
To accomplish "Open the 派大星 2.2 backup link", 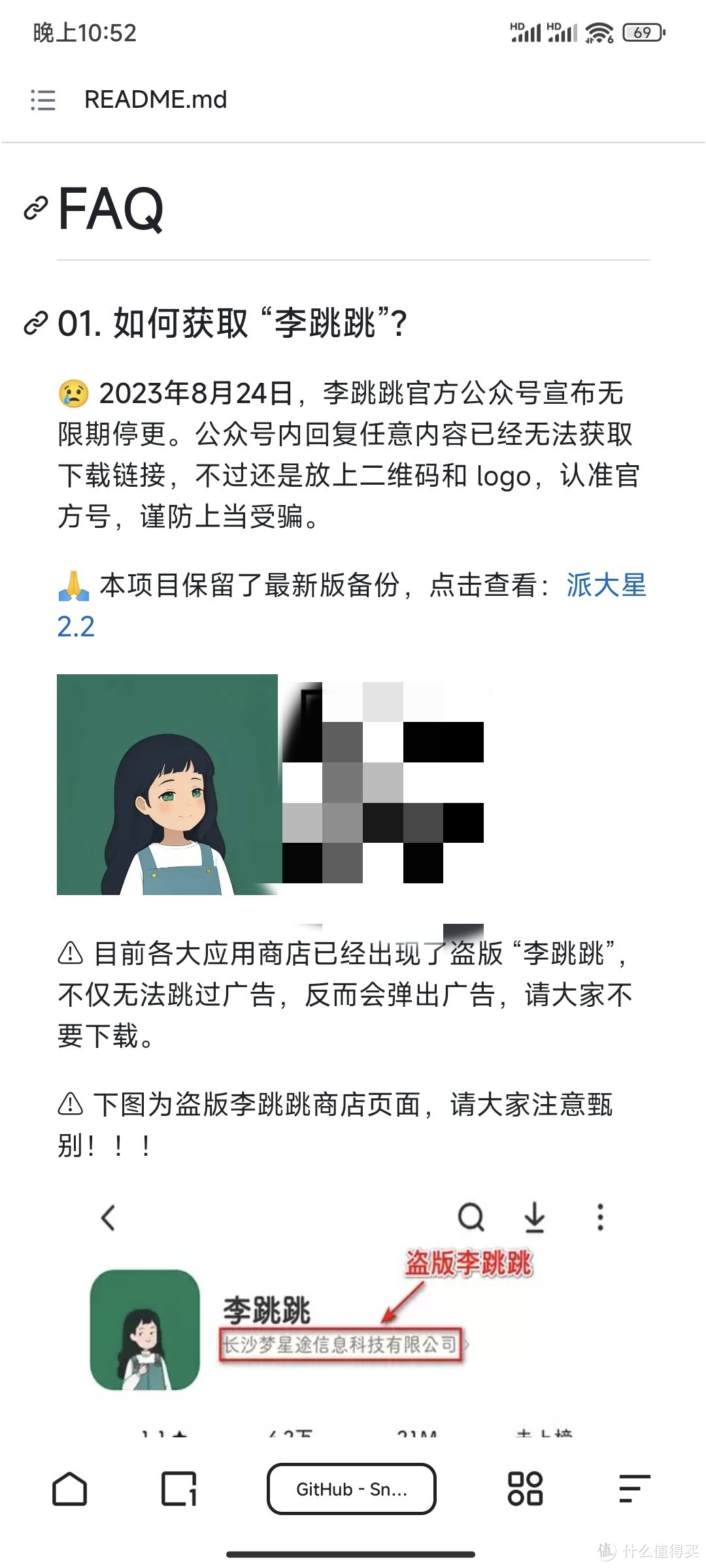I will pyautogui.click(x=605, y=586).
